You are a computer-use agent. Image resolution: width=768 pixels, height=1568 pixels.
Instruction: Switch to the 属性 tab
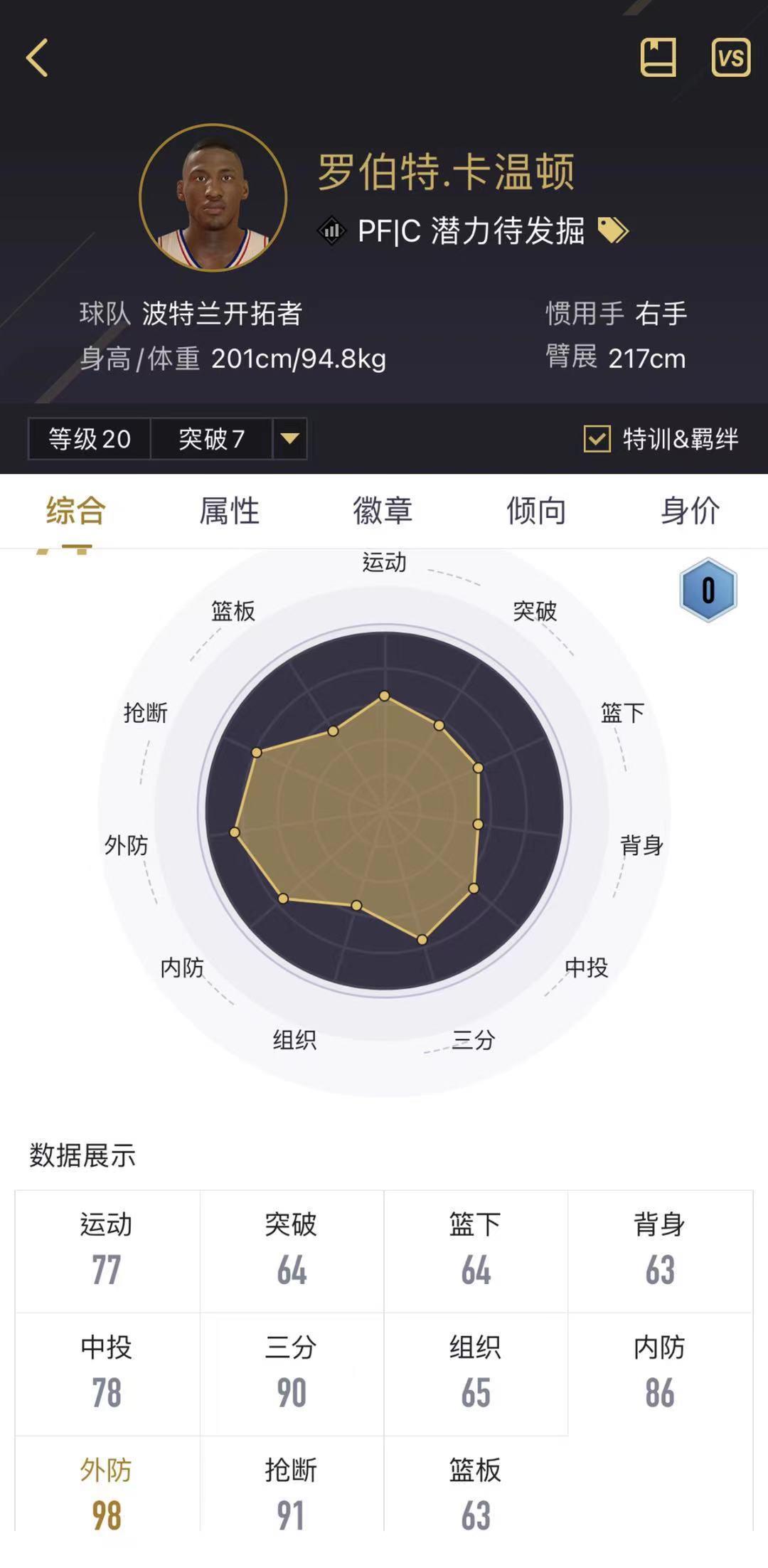[x=229, y=511]
